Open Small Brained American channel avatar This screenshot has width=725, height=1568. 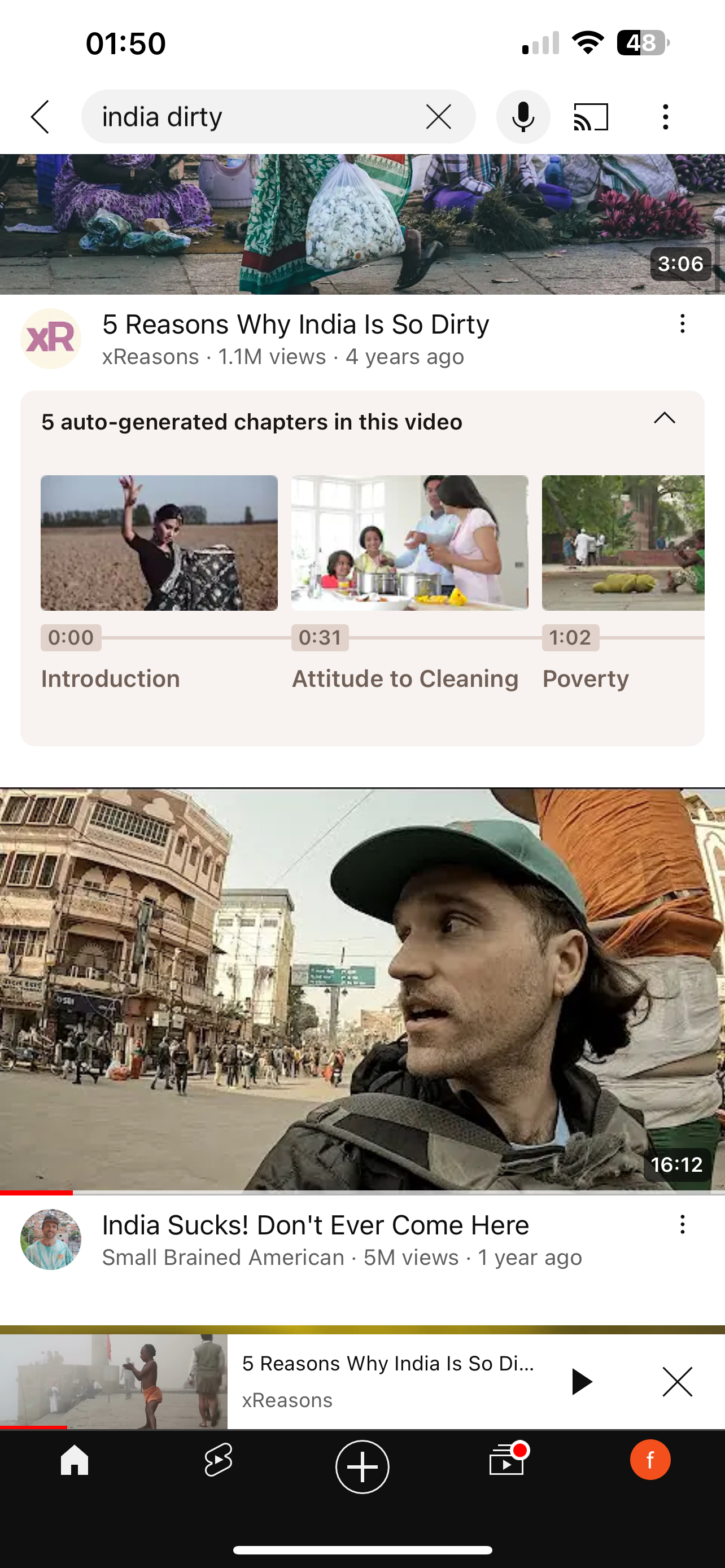[51, 1239]
